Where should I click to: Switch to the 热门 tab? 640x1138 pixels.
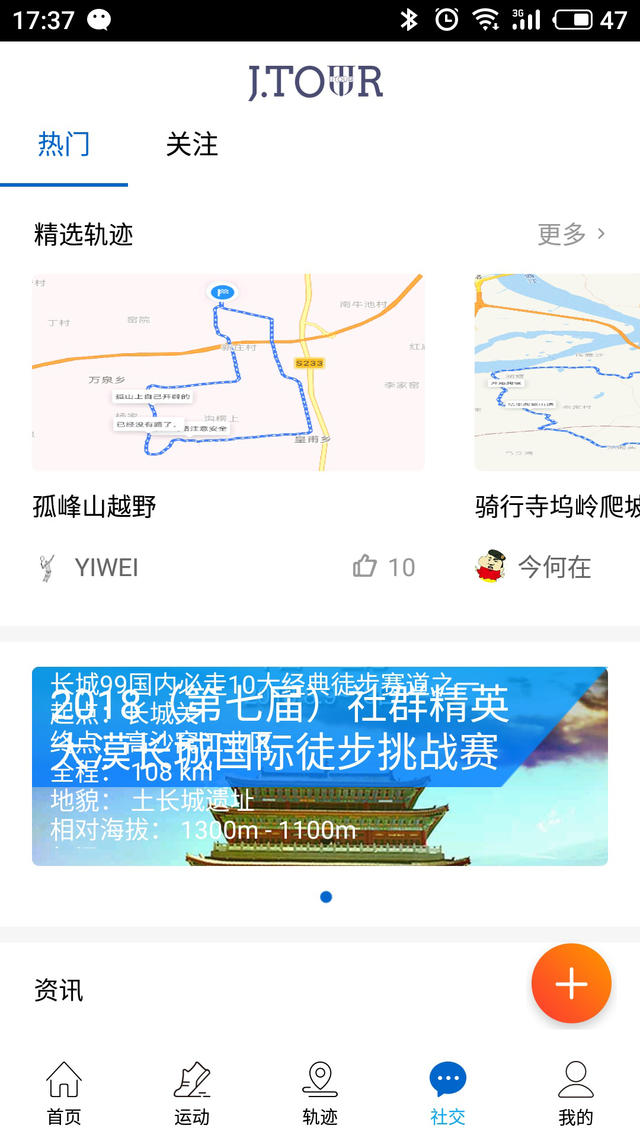pyautogui.click(x=64, y=144)
